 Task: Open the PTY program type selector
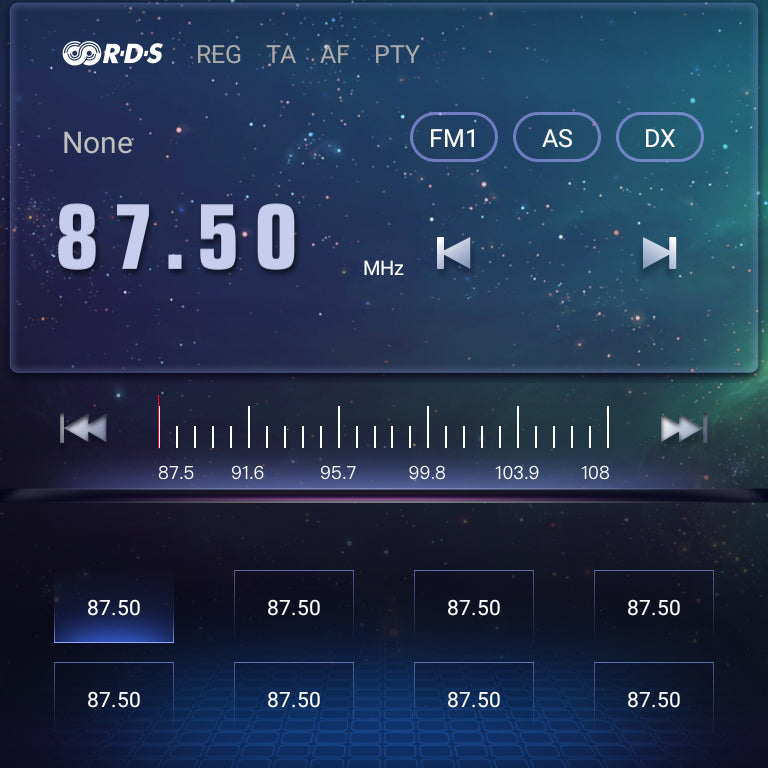coord(397,54)
